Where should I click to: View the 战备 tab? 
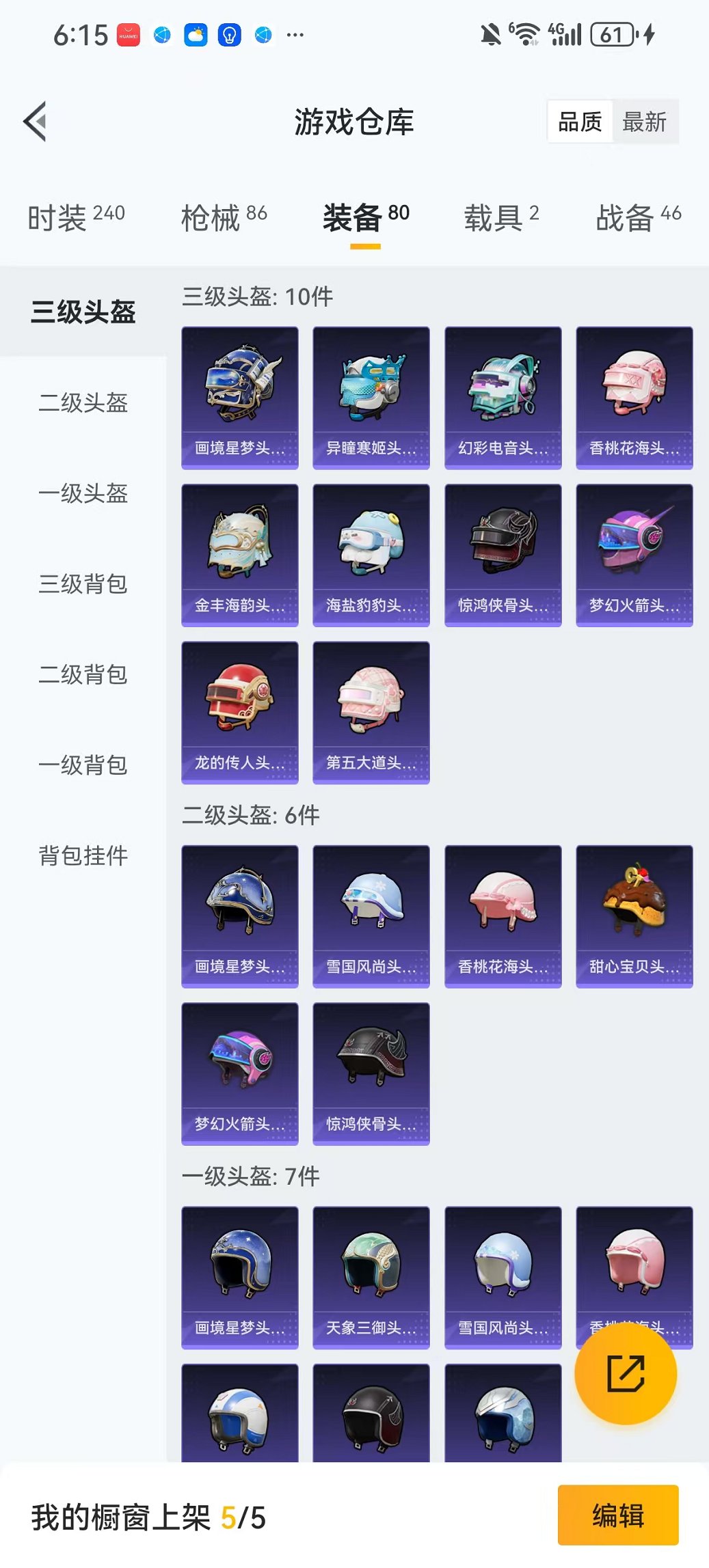638,217
